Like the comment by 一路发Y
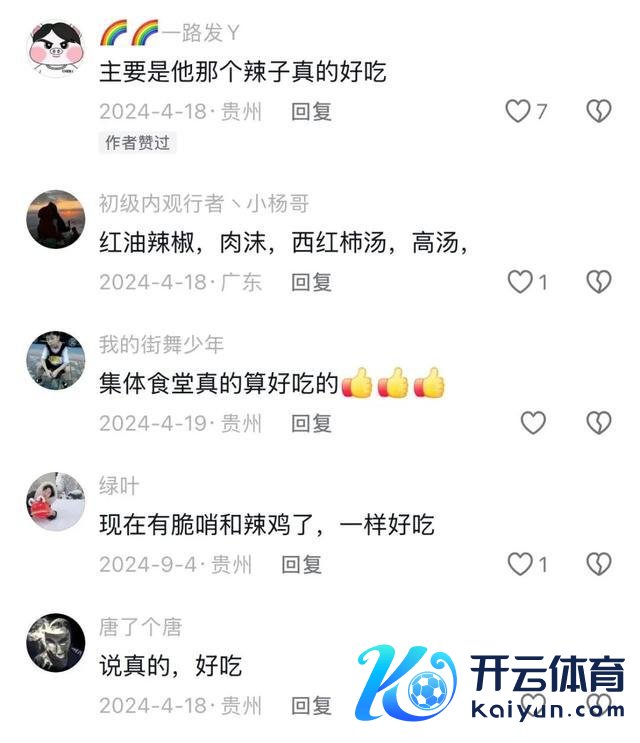This screenshot has height=743, width=640. tap(518, 111)
